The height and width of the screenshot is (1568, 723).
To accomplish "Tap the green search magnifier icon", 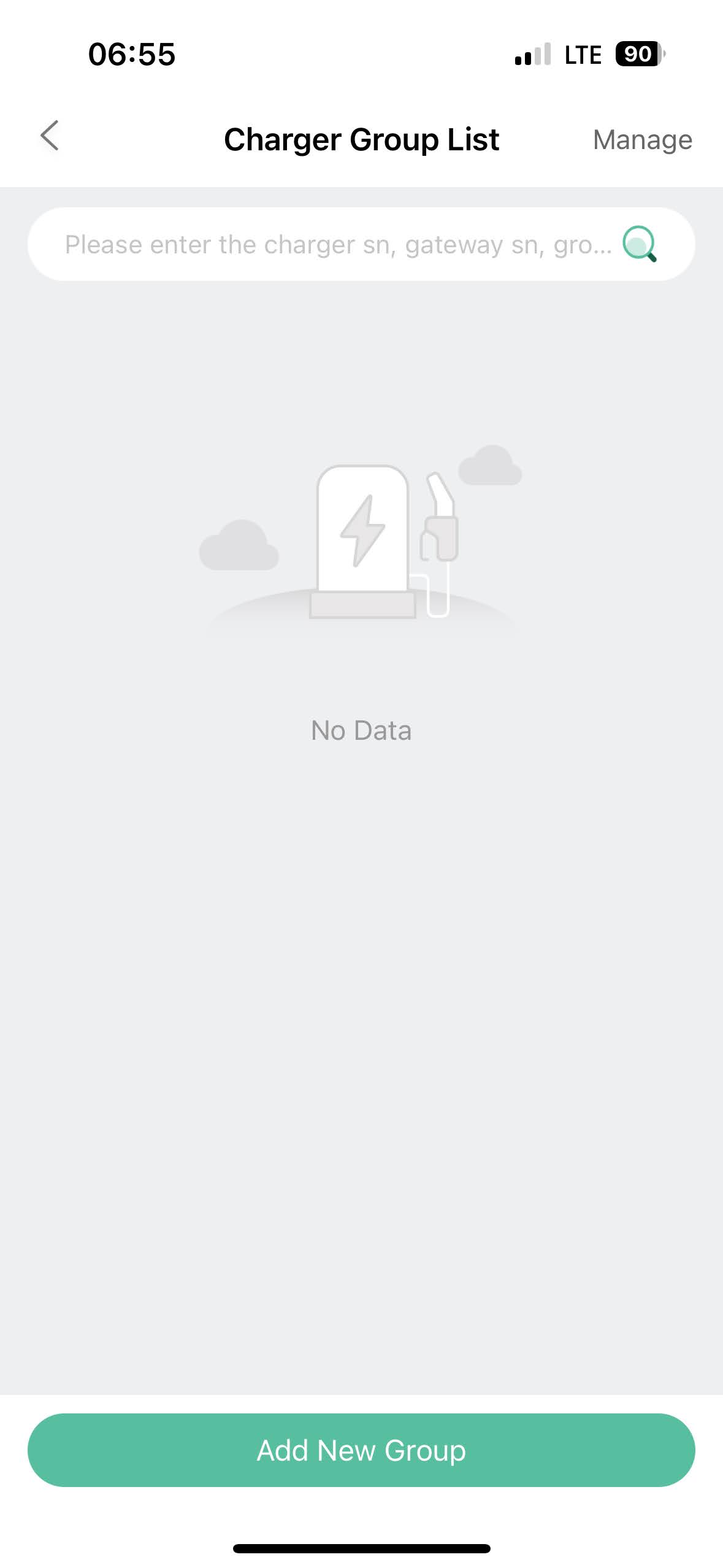I will [640, 244].
